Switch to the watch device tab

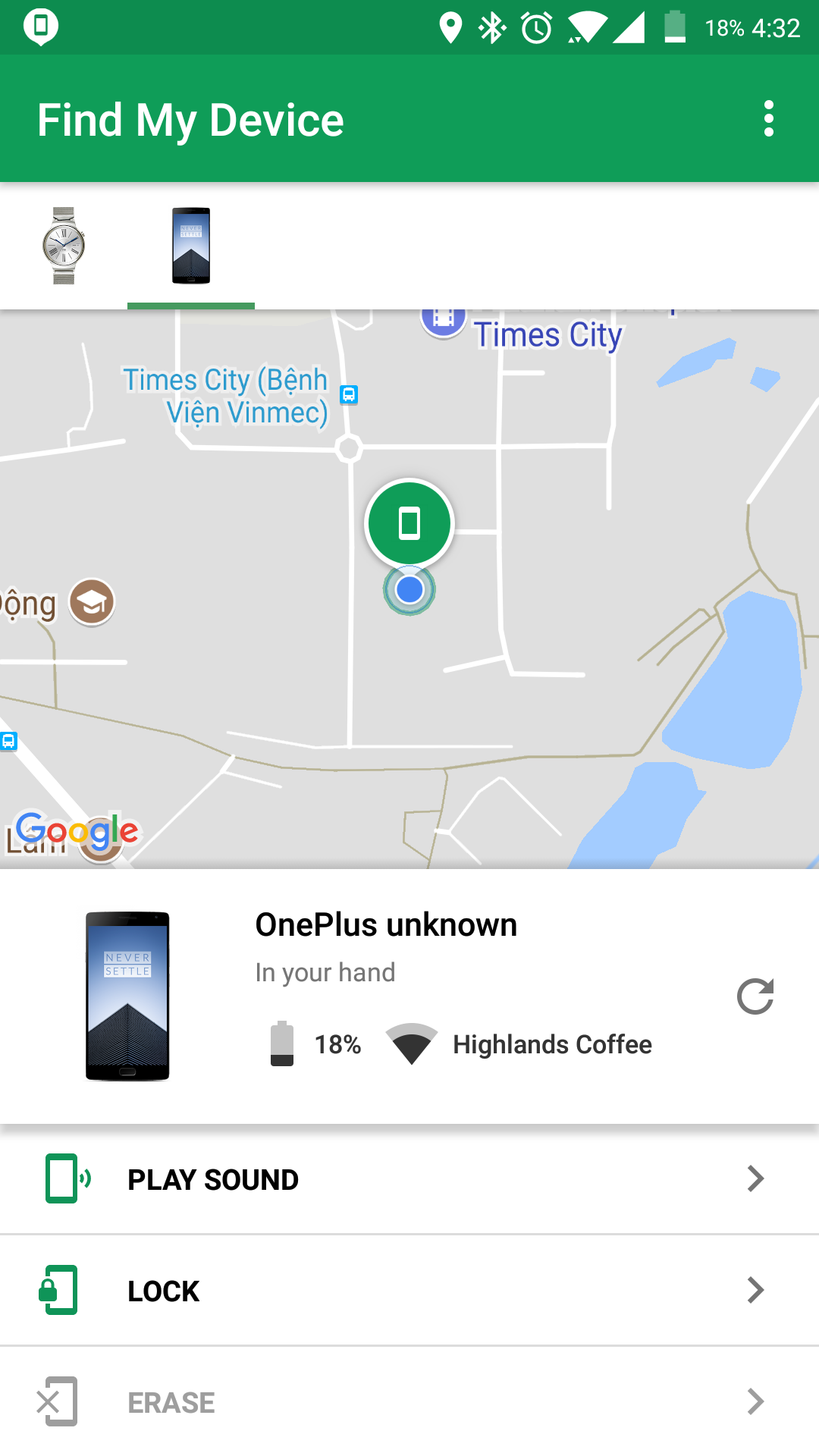64,246
